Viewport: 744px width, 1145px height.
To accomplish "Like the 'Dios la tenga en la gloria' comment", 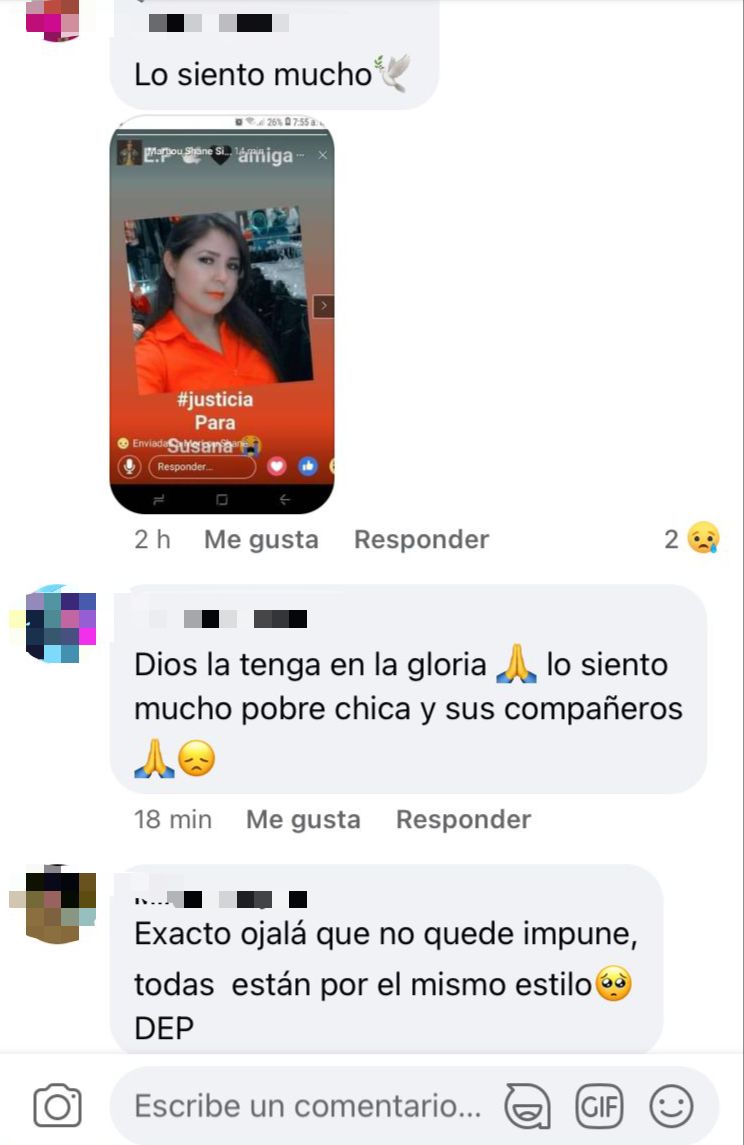I will (x=302, y=820).
